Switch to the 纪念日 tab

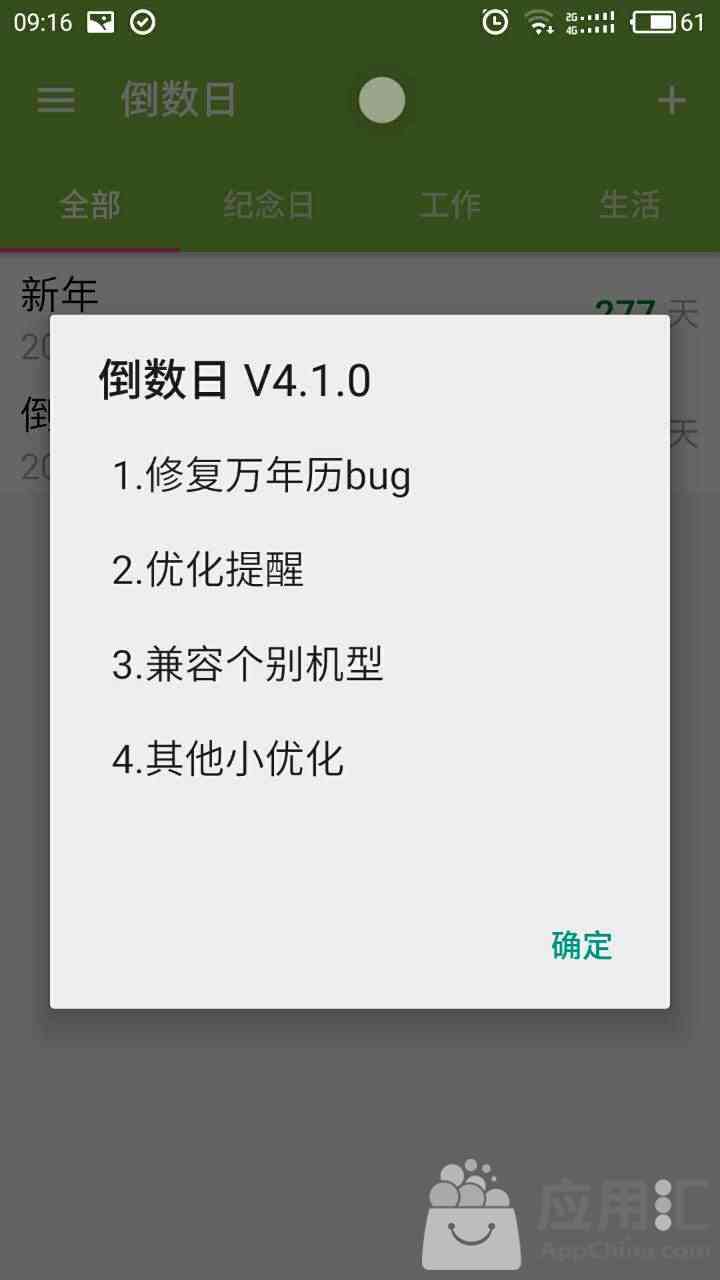coord(269,205)
